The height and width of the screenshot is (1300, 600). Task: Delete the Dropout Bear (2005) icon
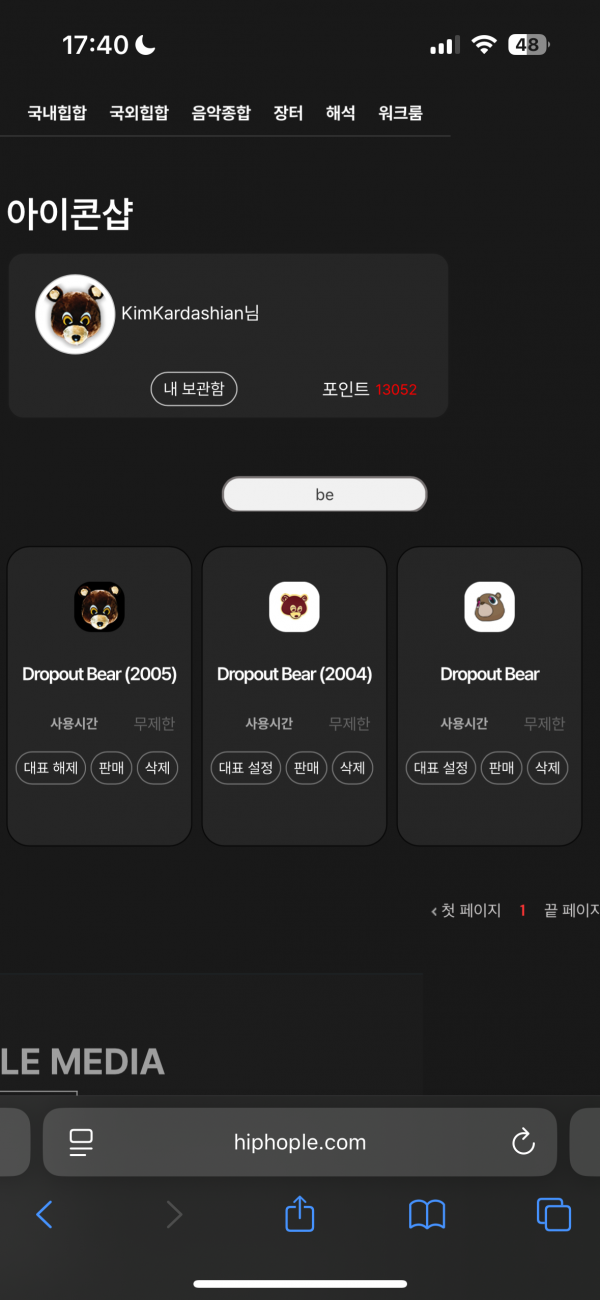point(157,768)
